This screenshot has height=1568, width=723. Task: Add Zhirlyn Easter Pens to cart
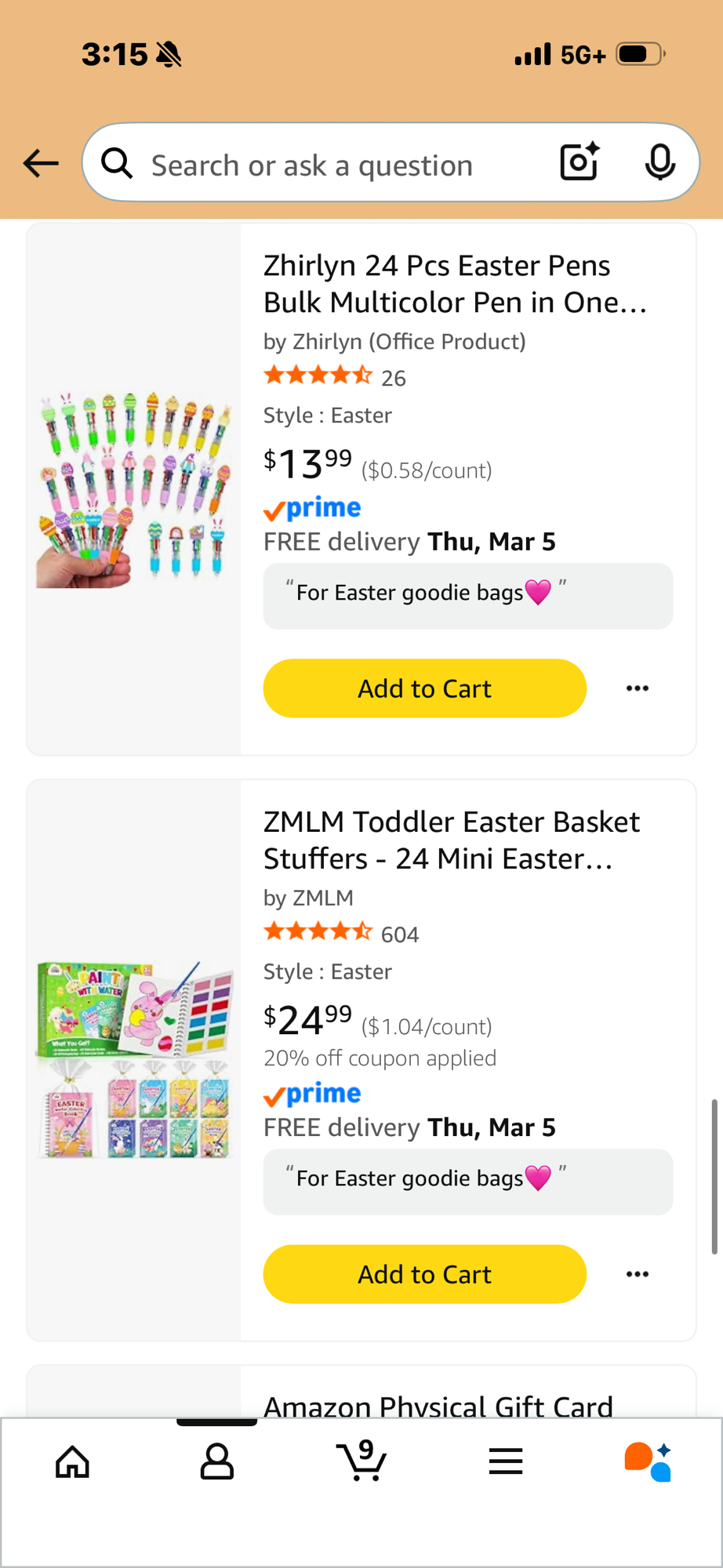(x=424, y=688)
